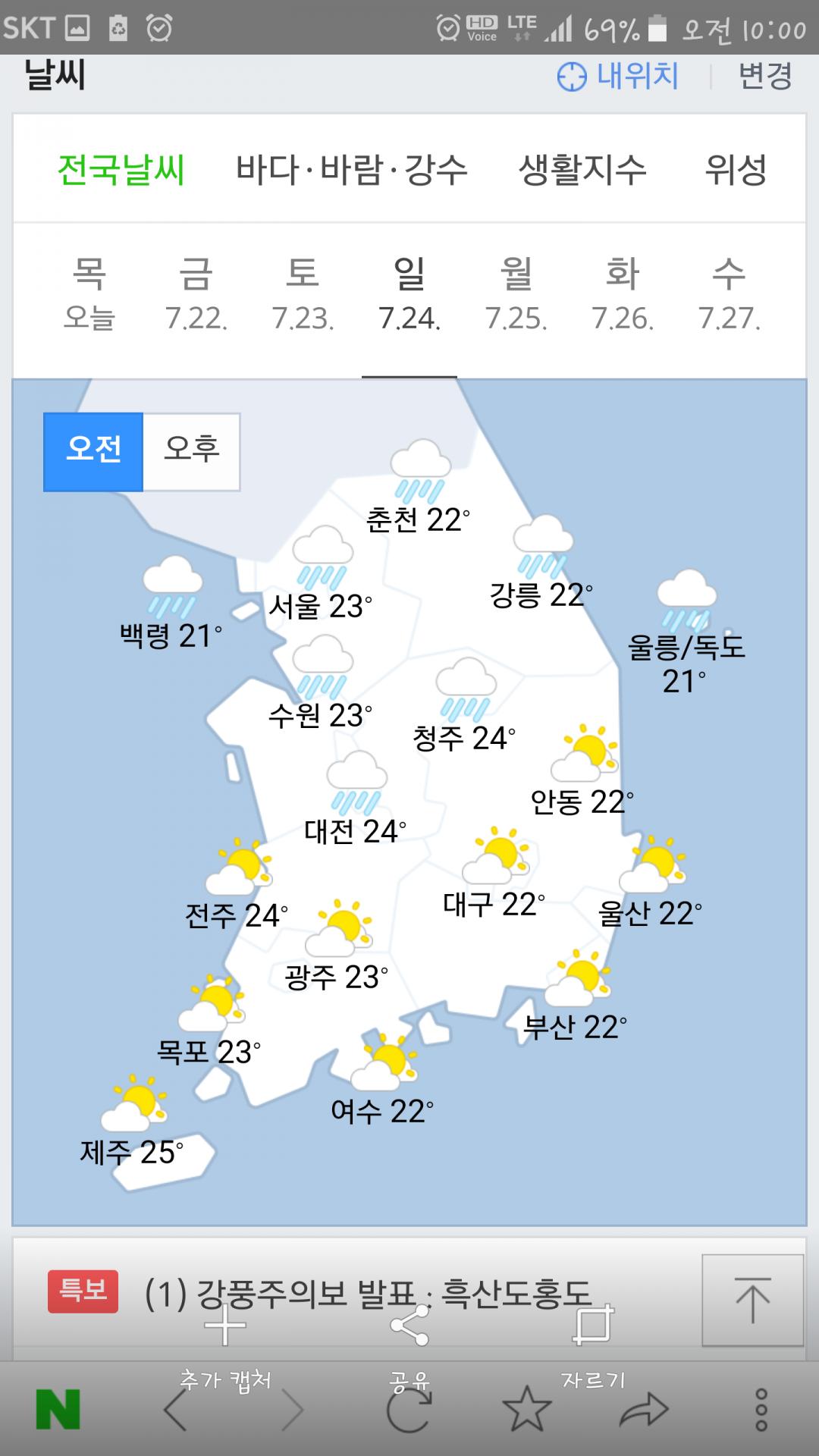The height and width of the screenshot is (1456, 819).
Task: Switch to the 바다·바람·강수 tab
Action: 351,168
